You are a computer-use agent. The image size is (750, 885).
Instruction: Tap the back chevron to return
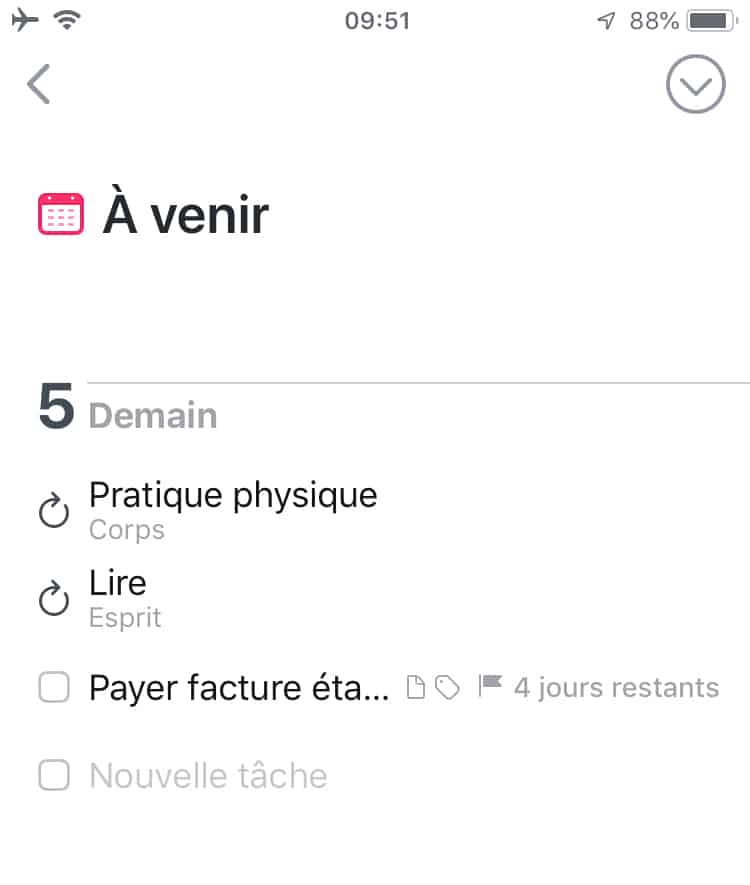point(38,84)
